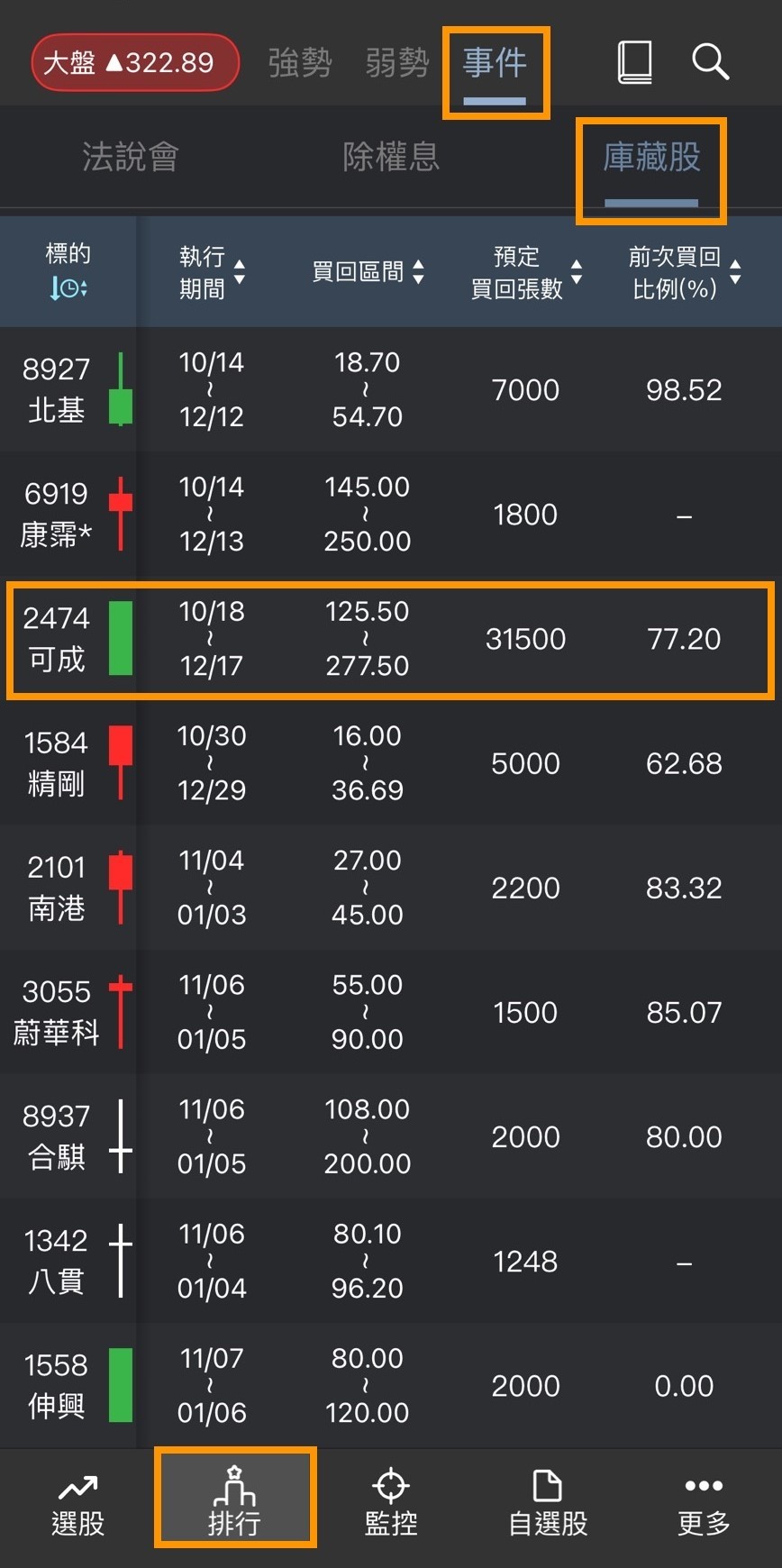Tap the green candlestick icon beside 2474 可成
The height and width of the screenshot is (1568, 782).
(x=120, y=640)
